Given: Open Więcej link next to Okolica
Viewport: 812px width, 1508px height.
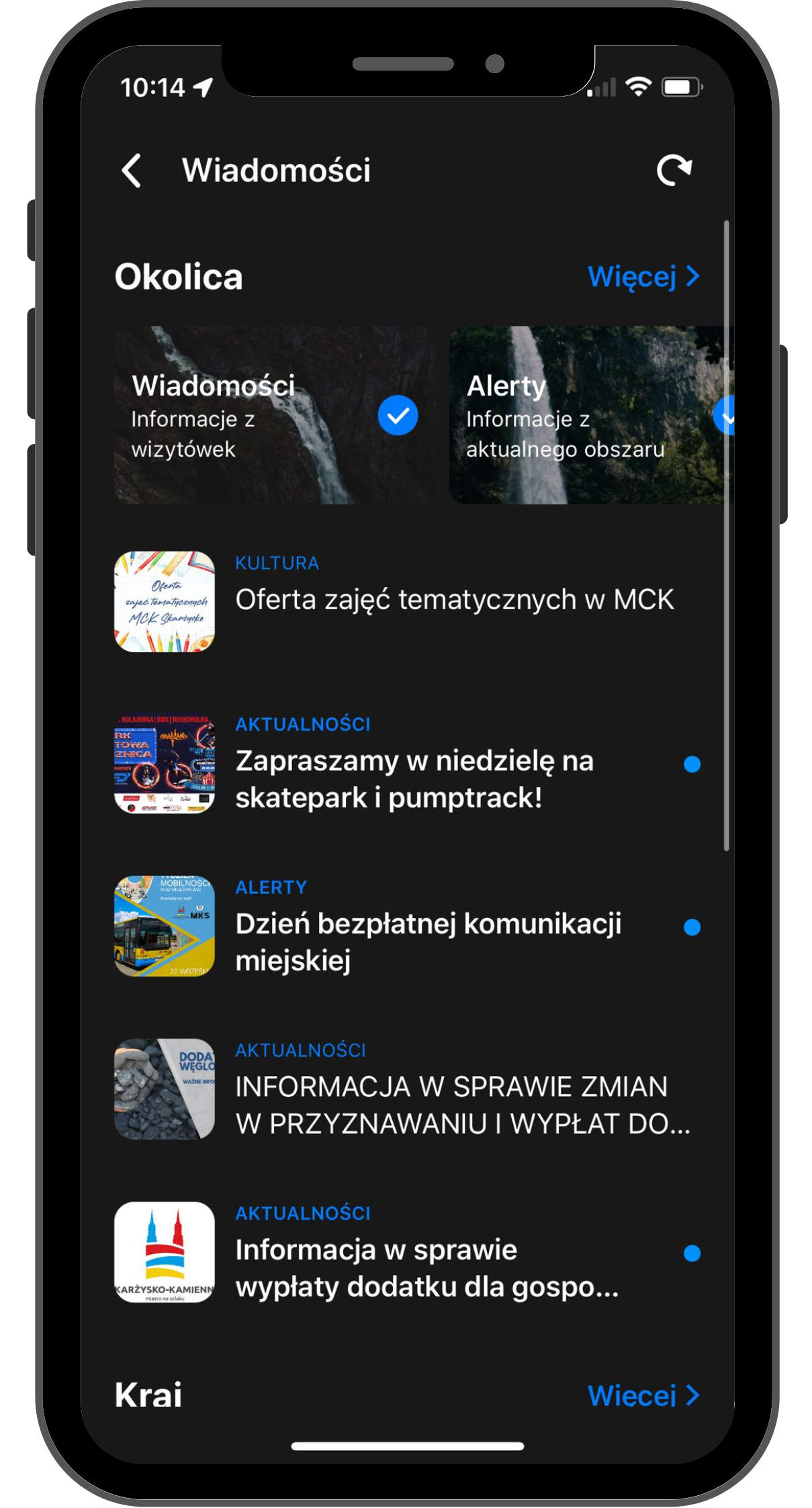Looking at the screenshot, I should [643, 277].
